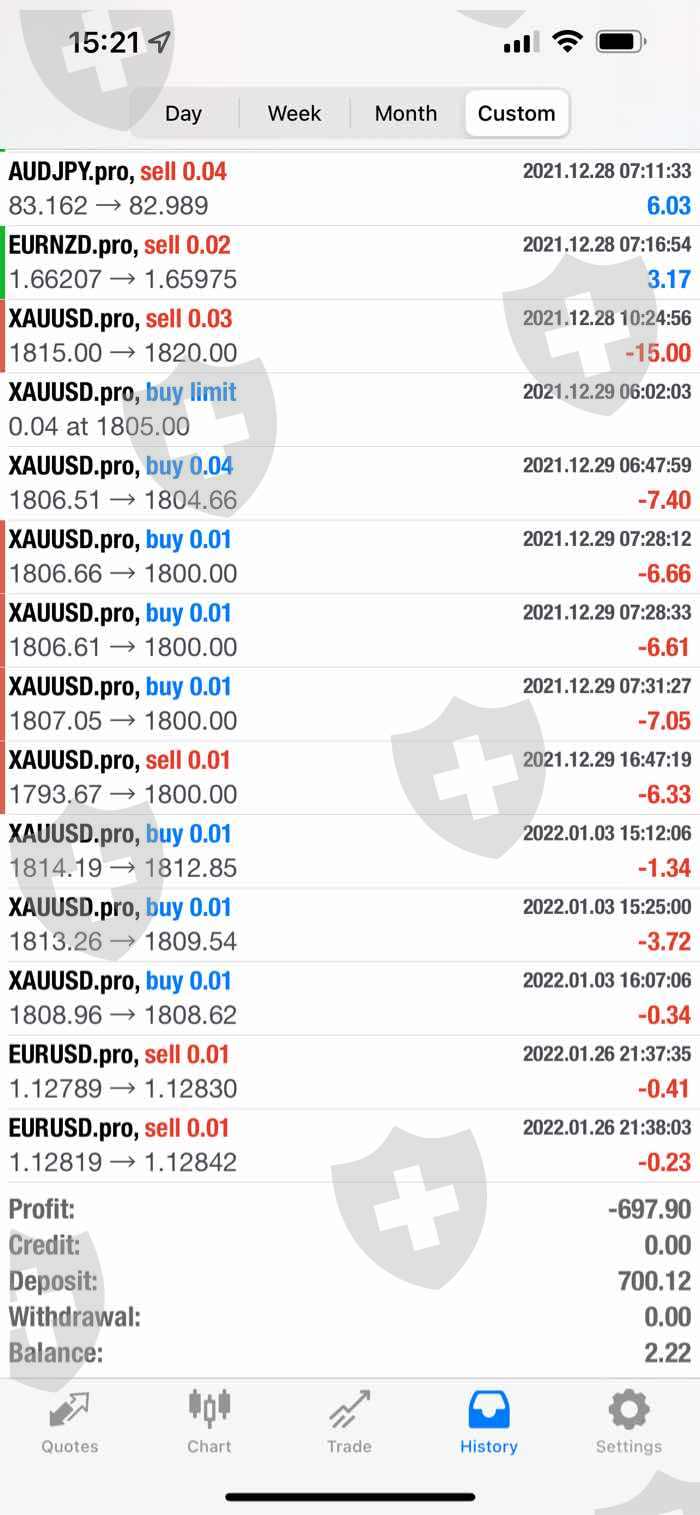The height and width of the screenshot is (1515, 700).
Task: Open the XAUUSD.pro buy limit order
Action: point(350,410)
